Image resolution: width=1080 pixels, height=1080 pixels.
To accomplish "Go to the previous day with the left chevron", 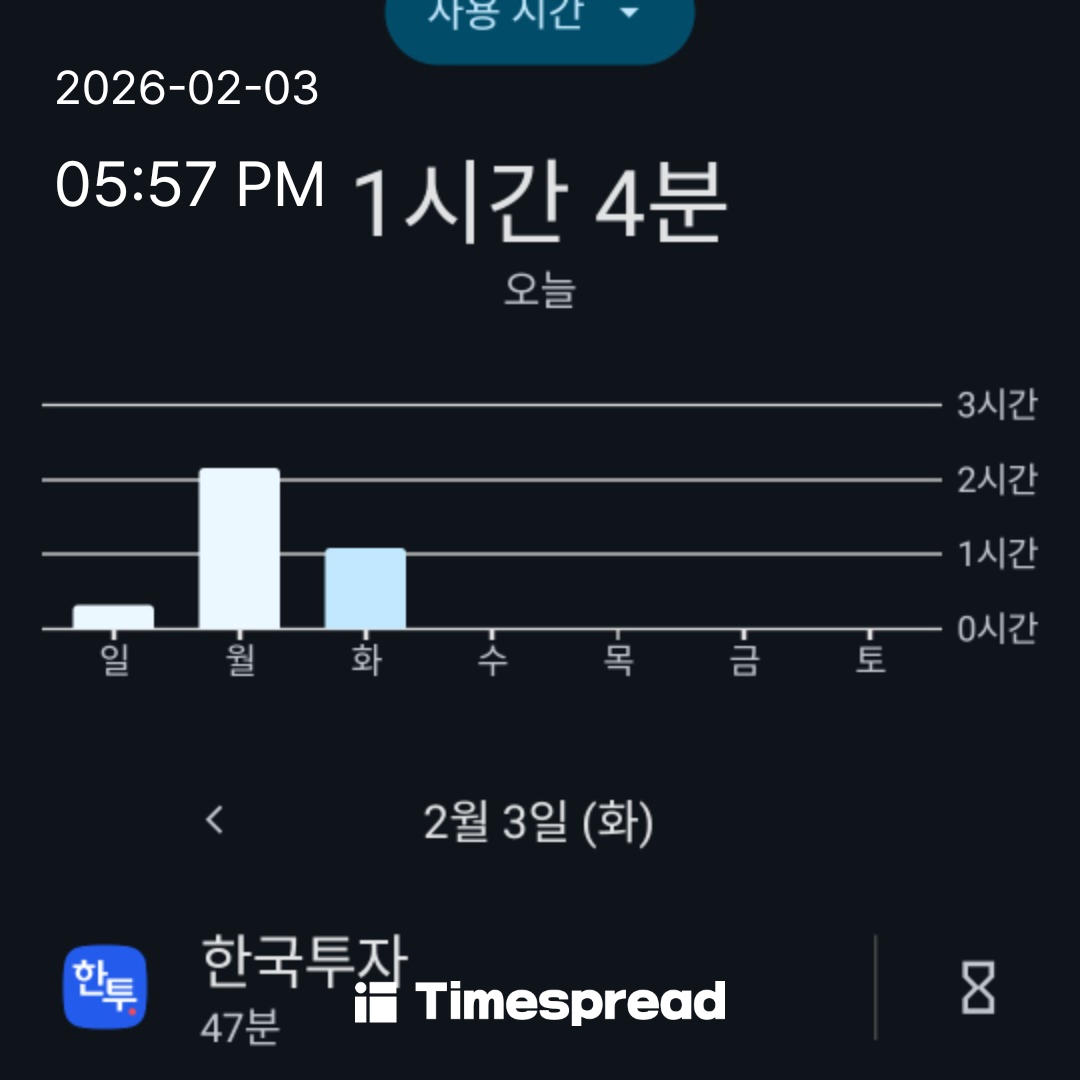I will (x=214, y=821).
